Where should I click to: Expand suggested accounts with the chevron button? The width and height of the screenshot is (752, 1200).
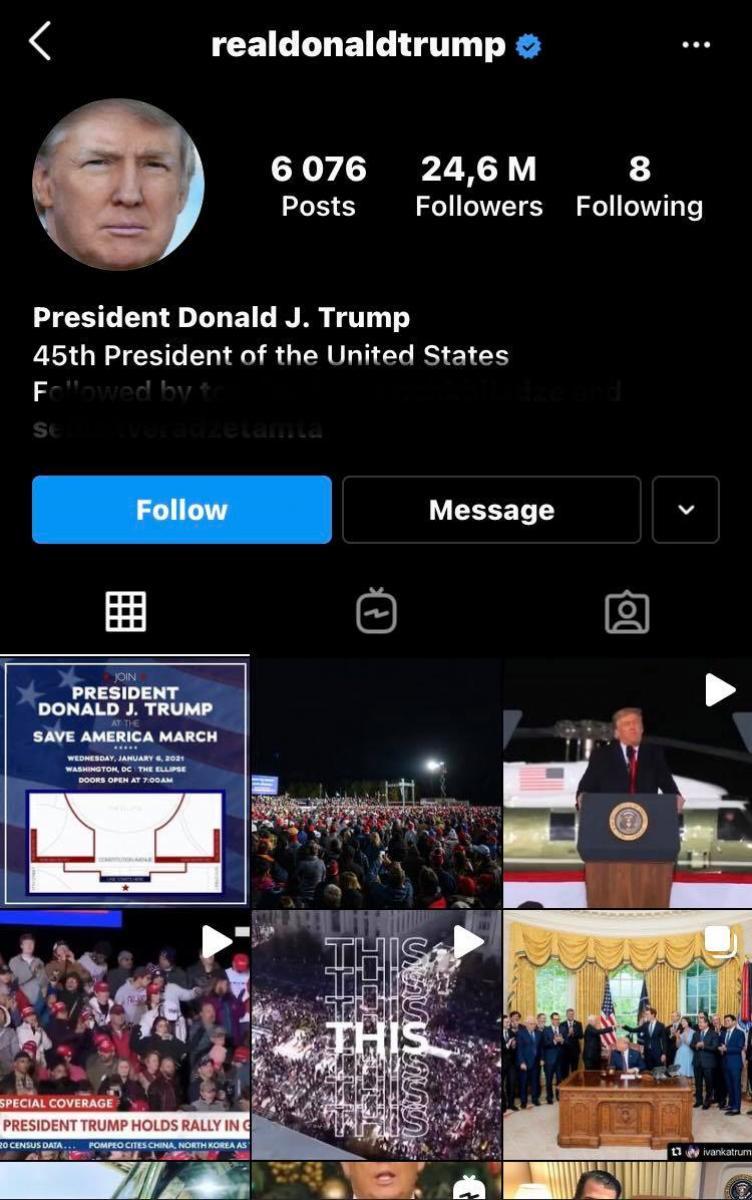686,510
